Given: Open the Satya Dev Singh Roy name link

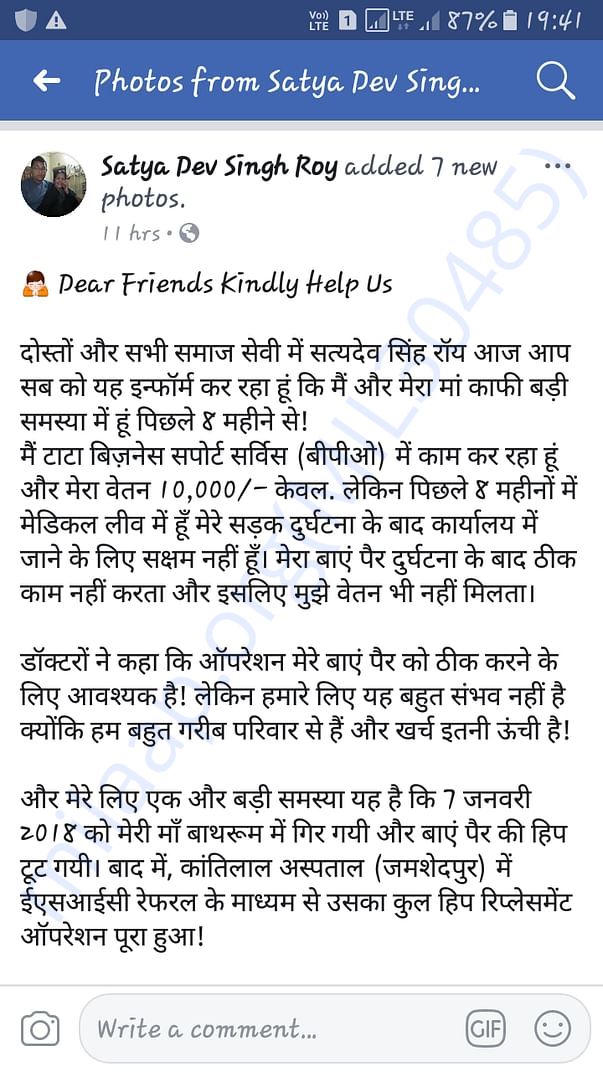Looking at the screenshot, I should pyautogui.click(x=219, y=167).
